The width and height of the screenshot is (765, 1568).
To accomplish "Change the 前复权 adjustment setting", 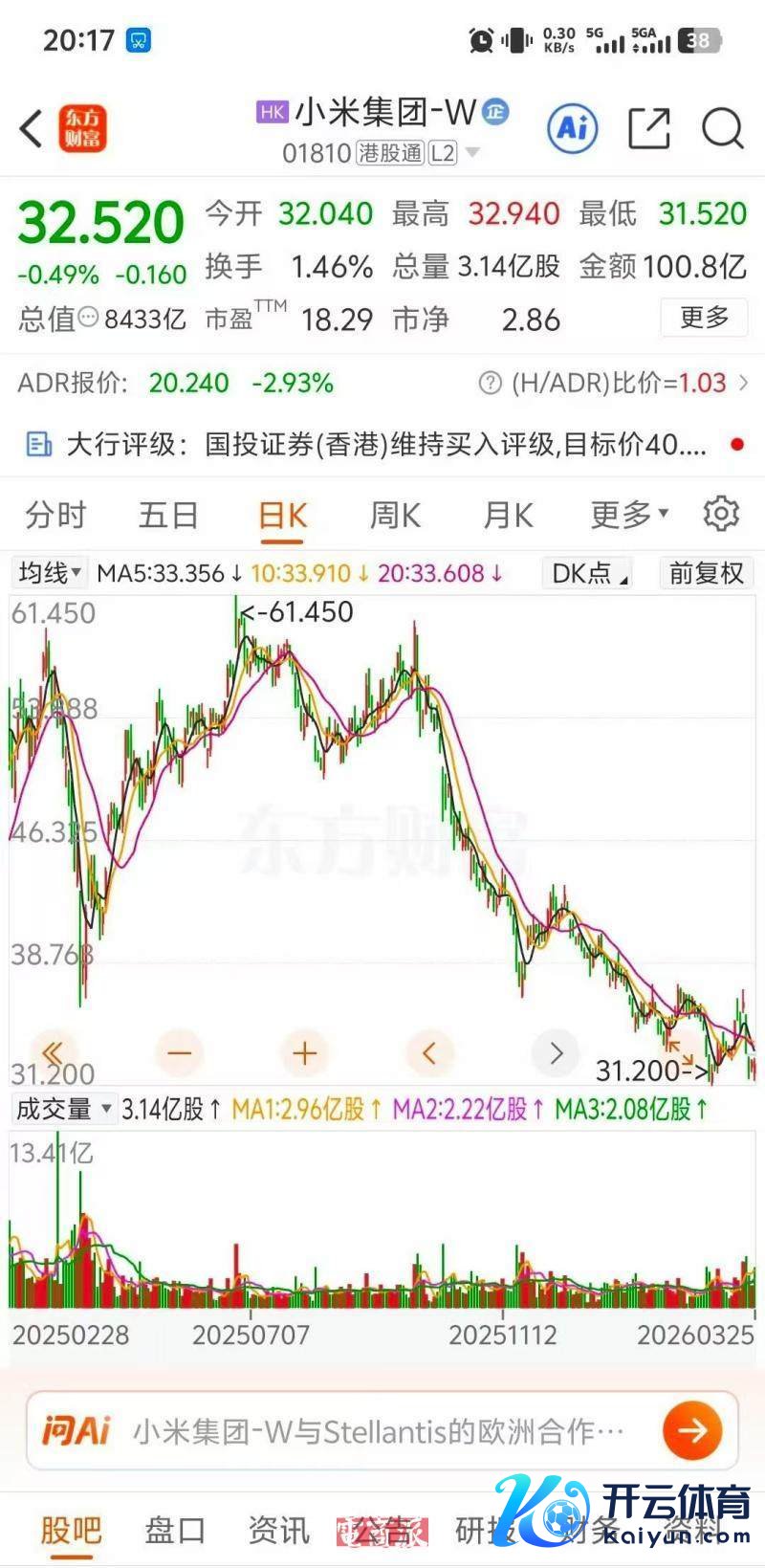I will tap(707, 573).
